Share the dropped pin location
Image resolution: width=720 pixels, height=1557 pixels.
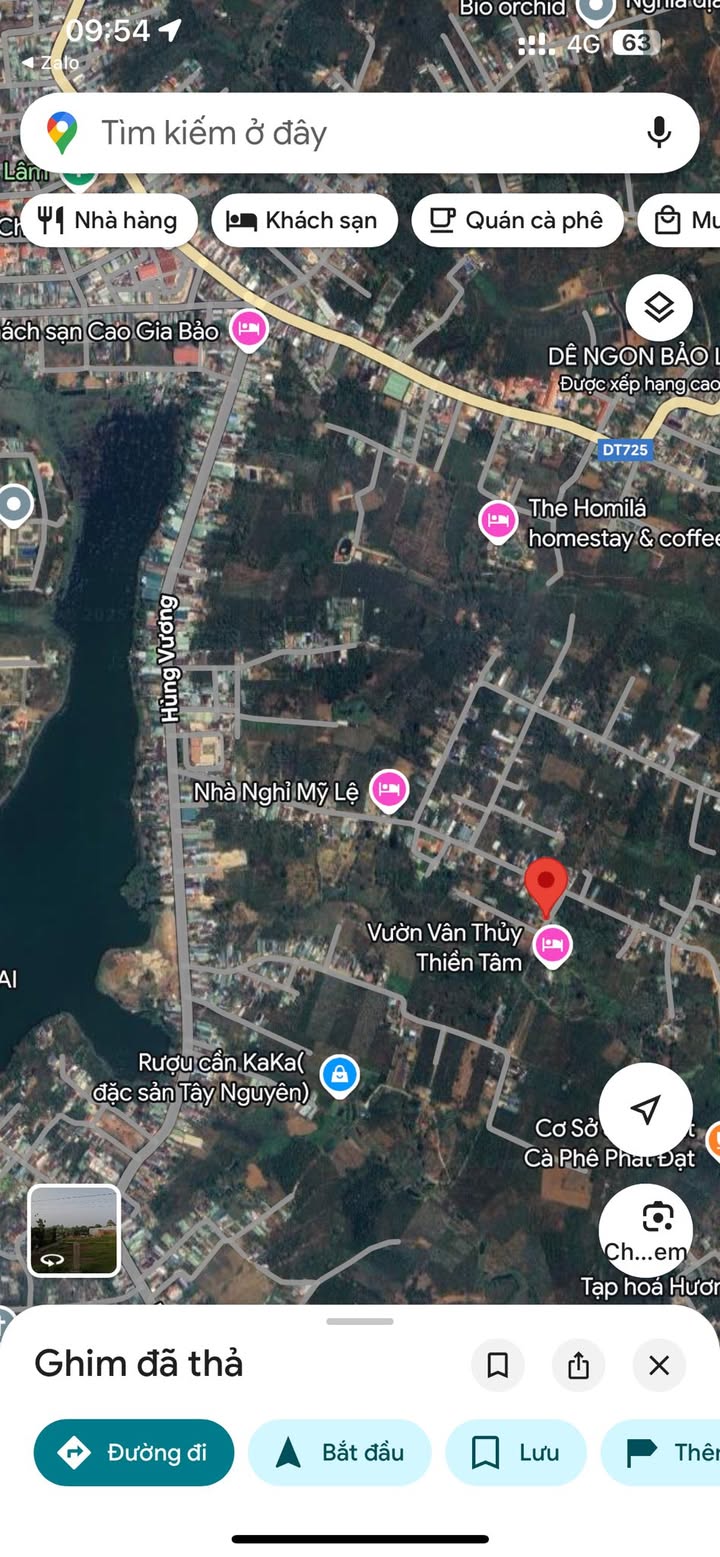coord(578,1365)
